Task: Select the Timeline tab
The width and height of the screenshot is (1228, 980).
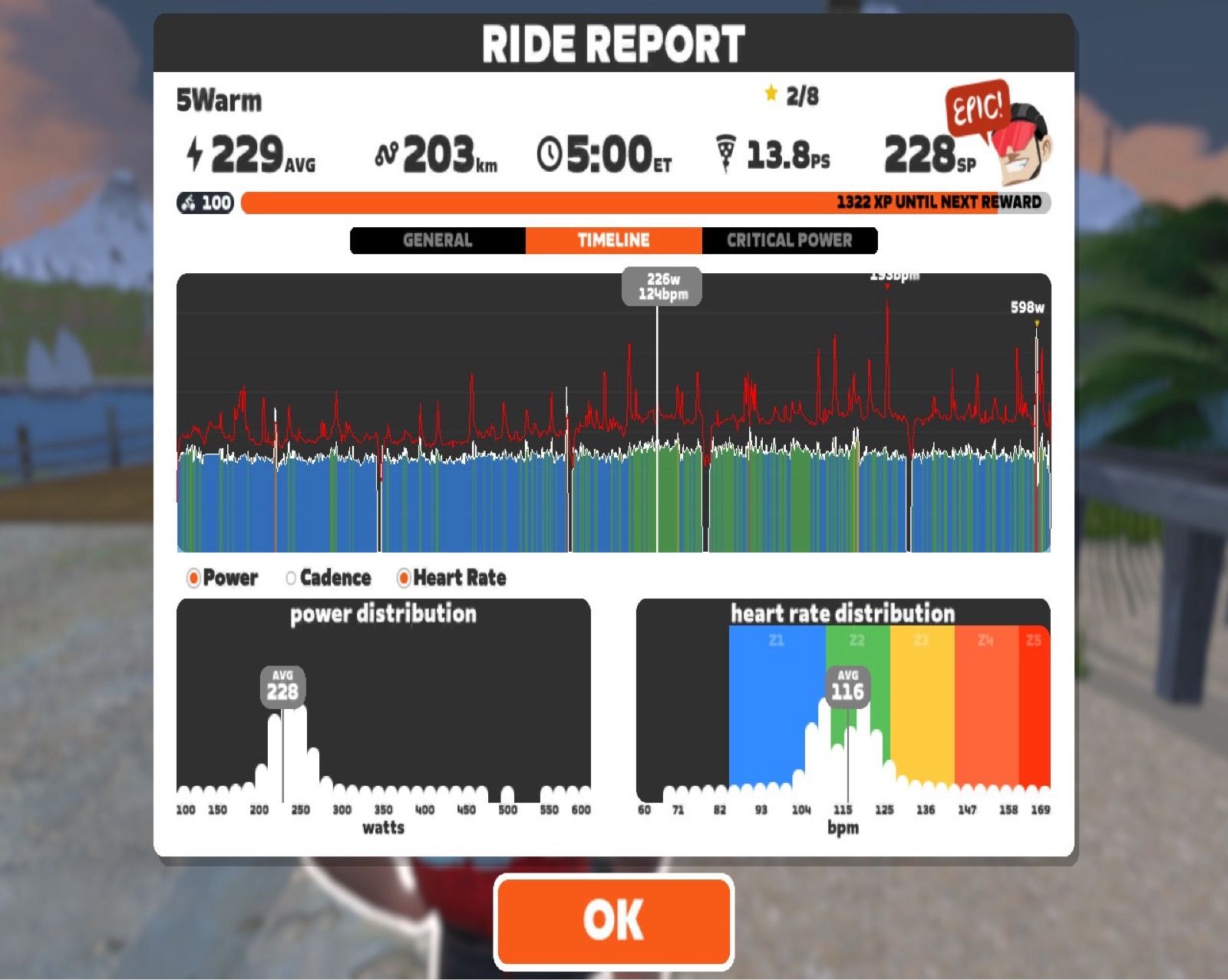Action: (613, 240)
